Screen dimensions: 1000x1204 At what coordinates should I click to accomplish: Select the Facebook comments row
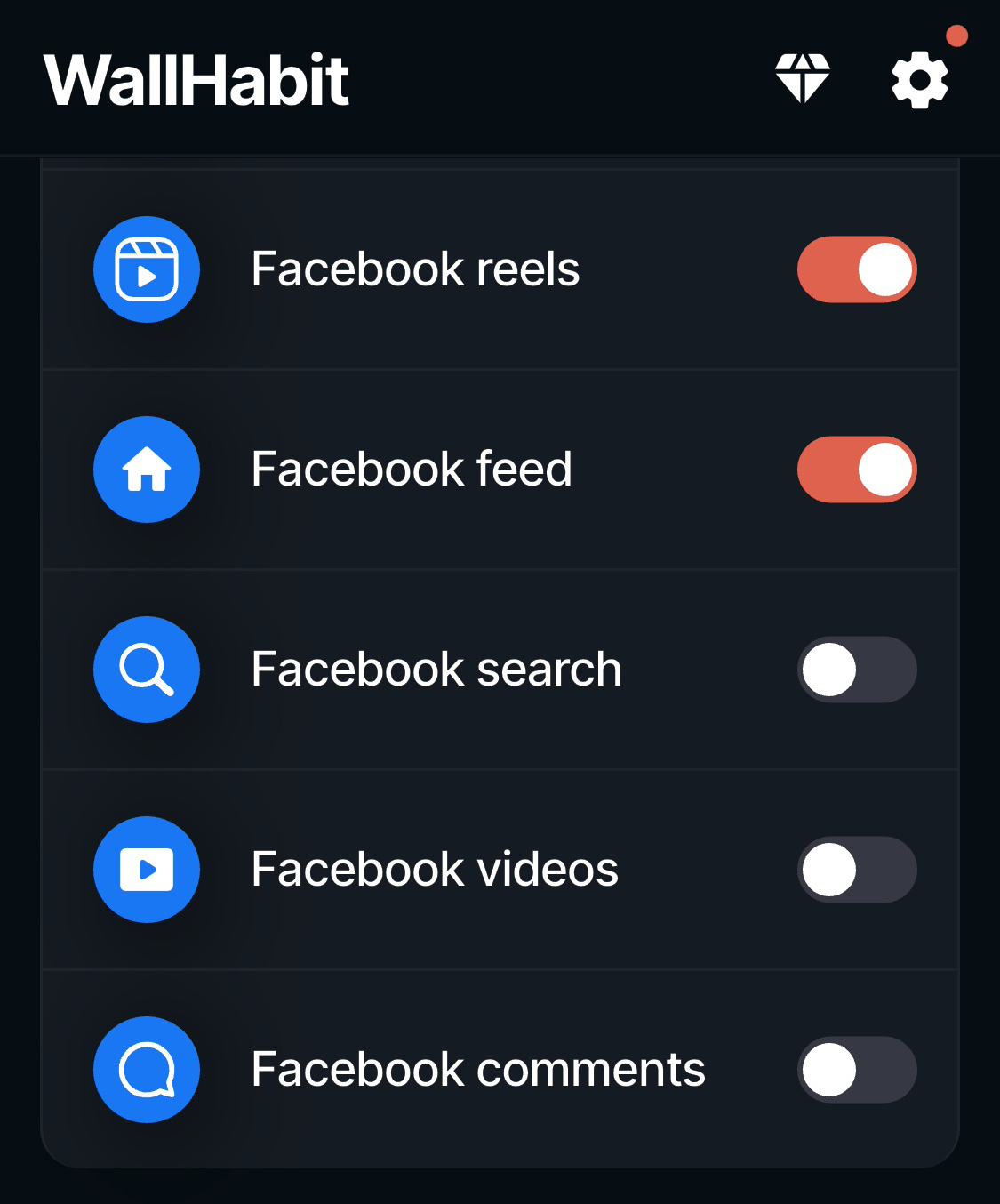(498, 1070)
